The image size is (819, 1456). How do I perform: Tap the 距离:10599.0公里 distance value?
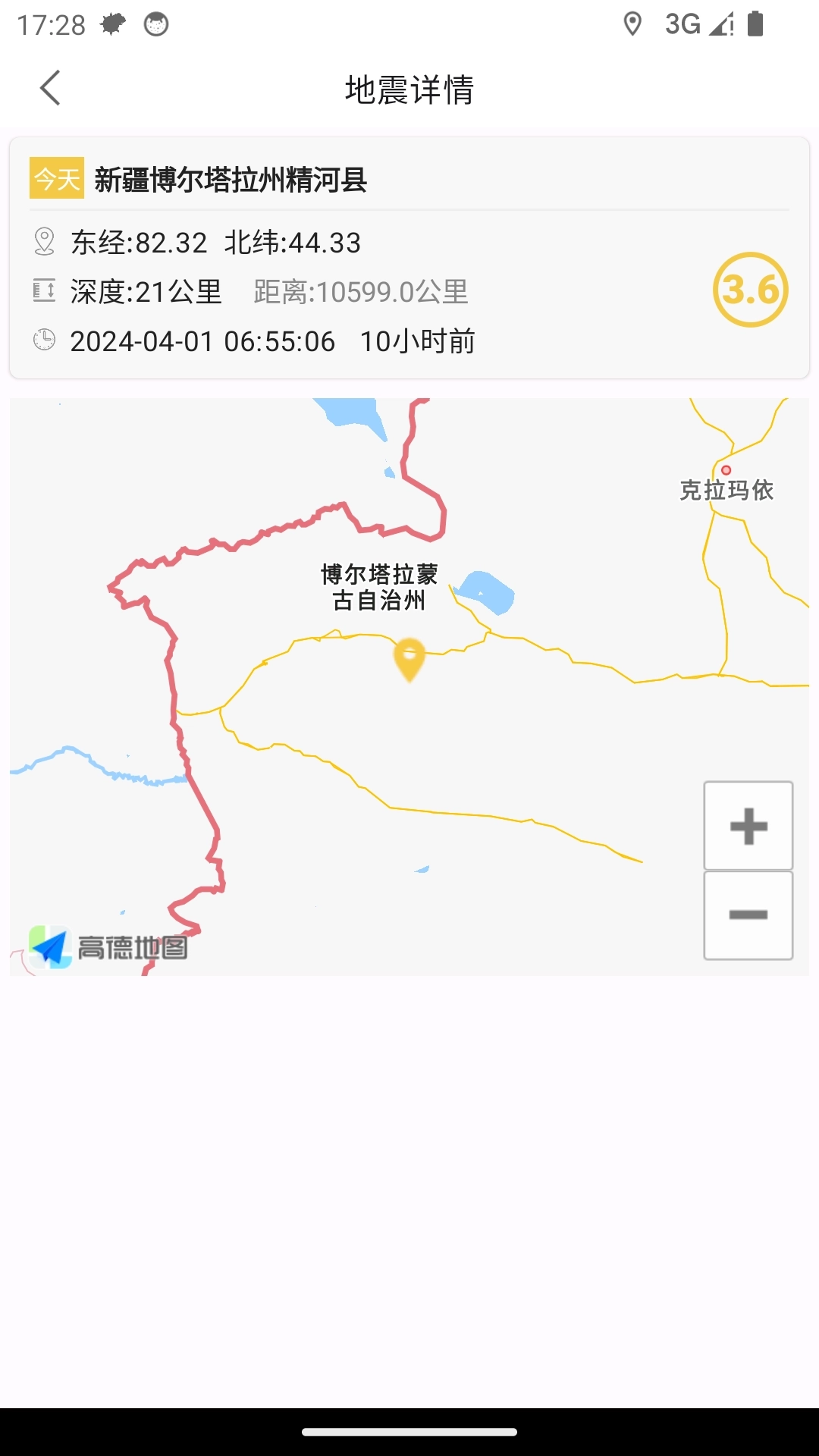[361, 292]
